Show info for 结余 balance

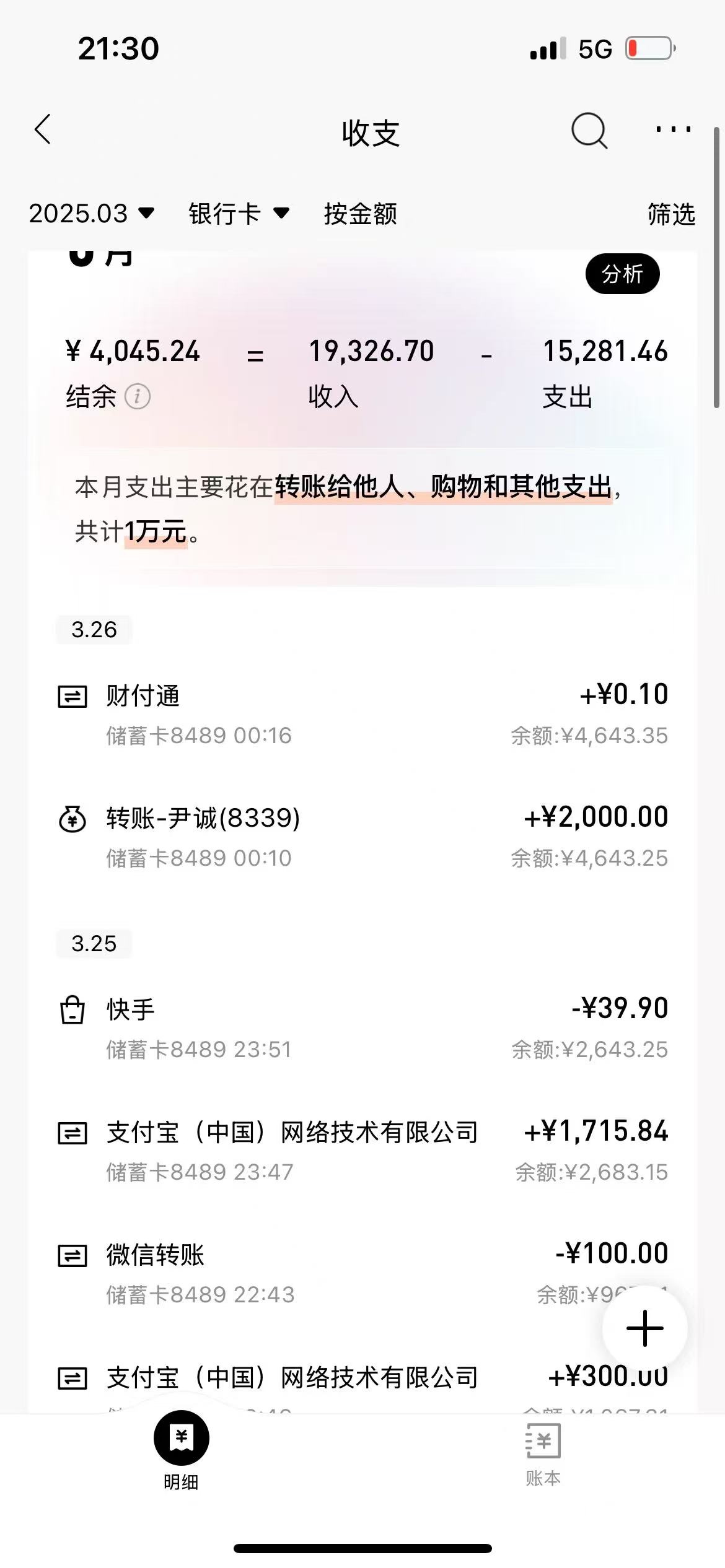point(138,396)
